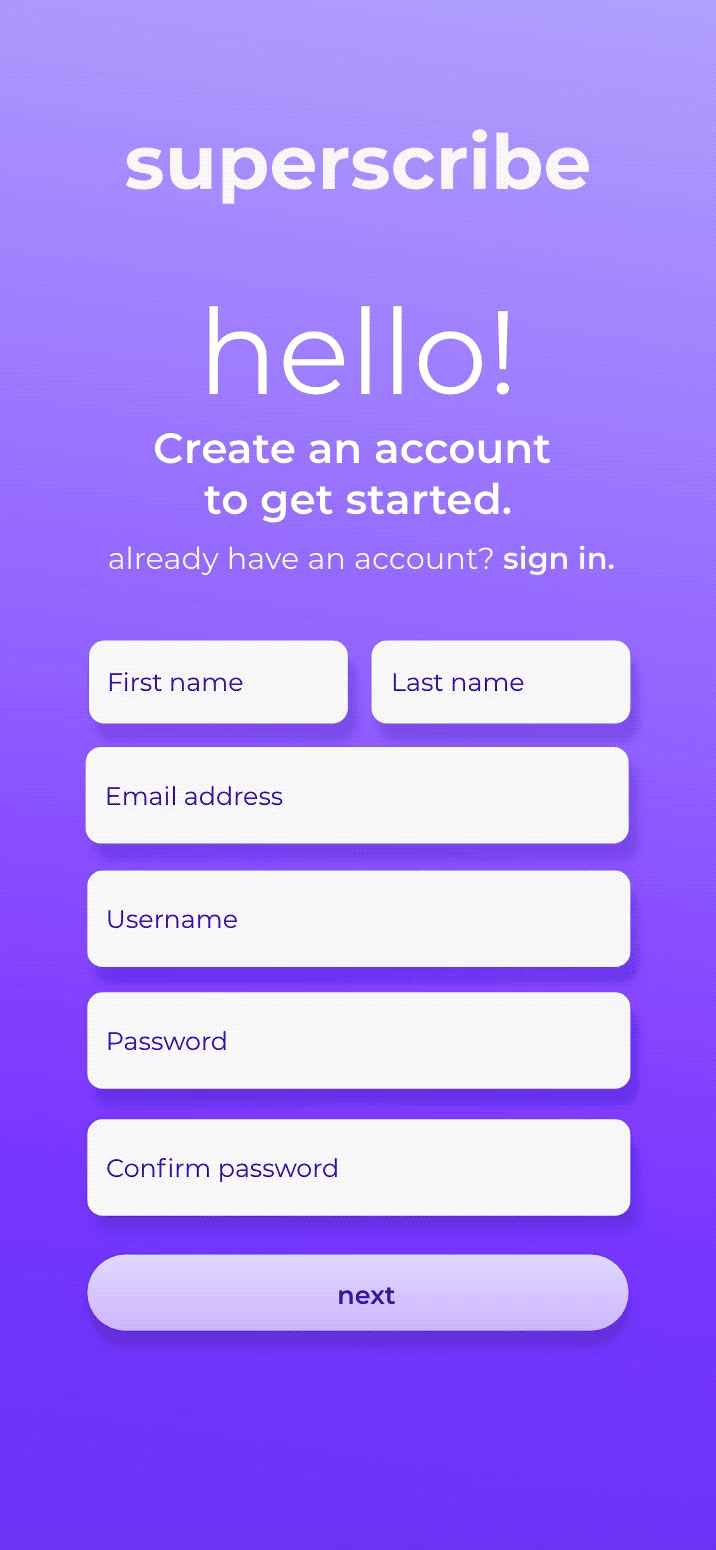The width and height of the screenshot is (716, 1550).
Task: Select the Last name field
Action: click(x=500, y=682)
